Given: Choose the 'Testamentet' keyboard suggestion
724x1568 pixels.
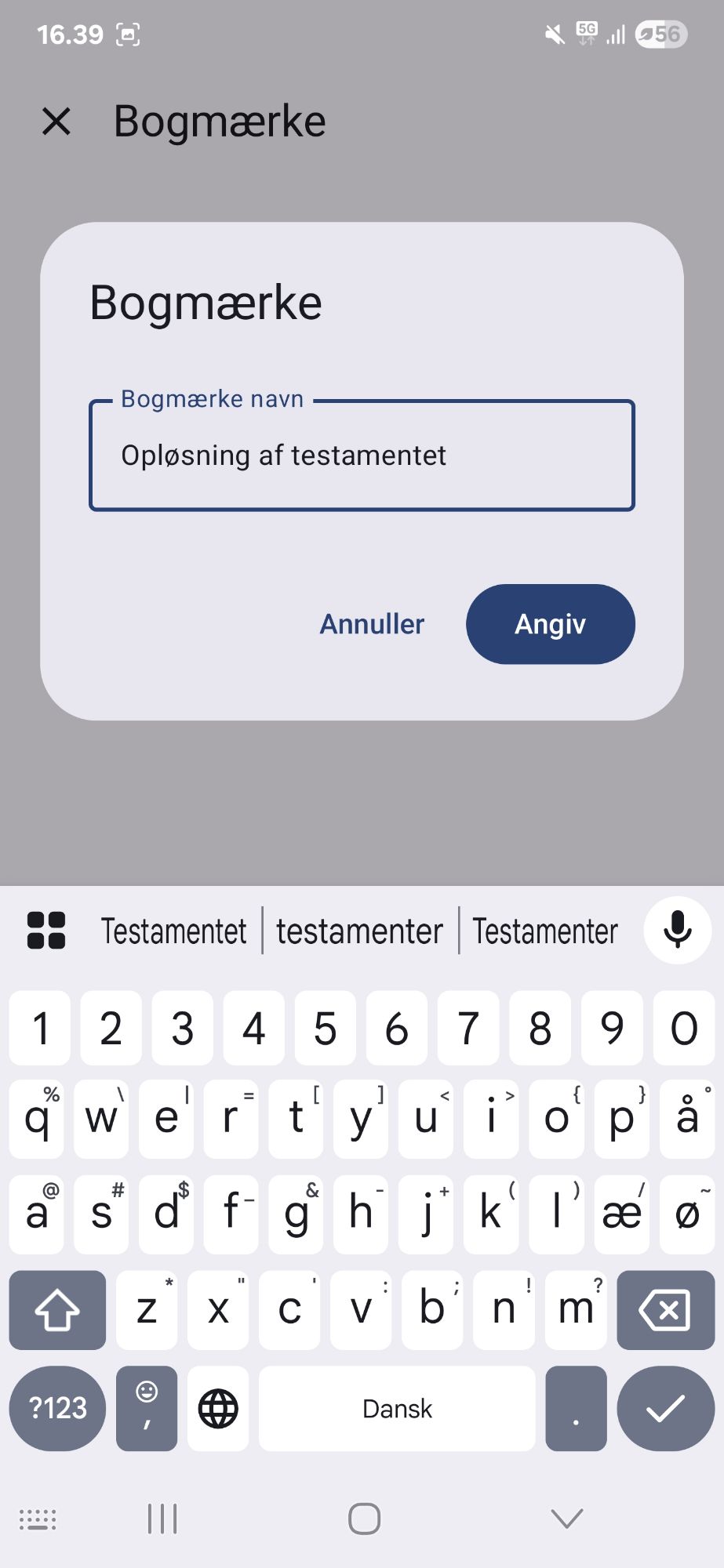Looking at the screenshot, I should click(x=174, y=931).
